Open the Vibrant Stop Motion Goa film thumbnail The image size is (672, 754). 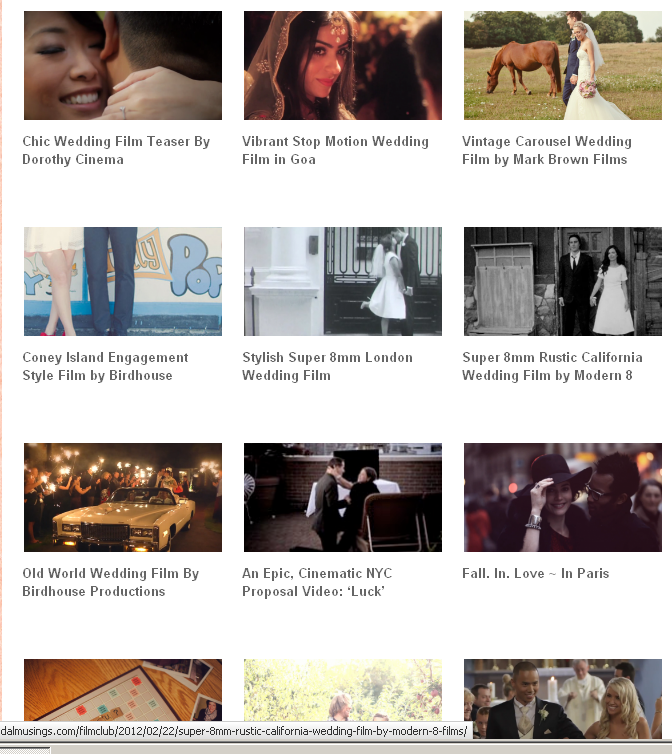(342, 66)
